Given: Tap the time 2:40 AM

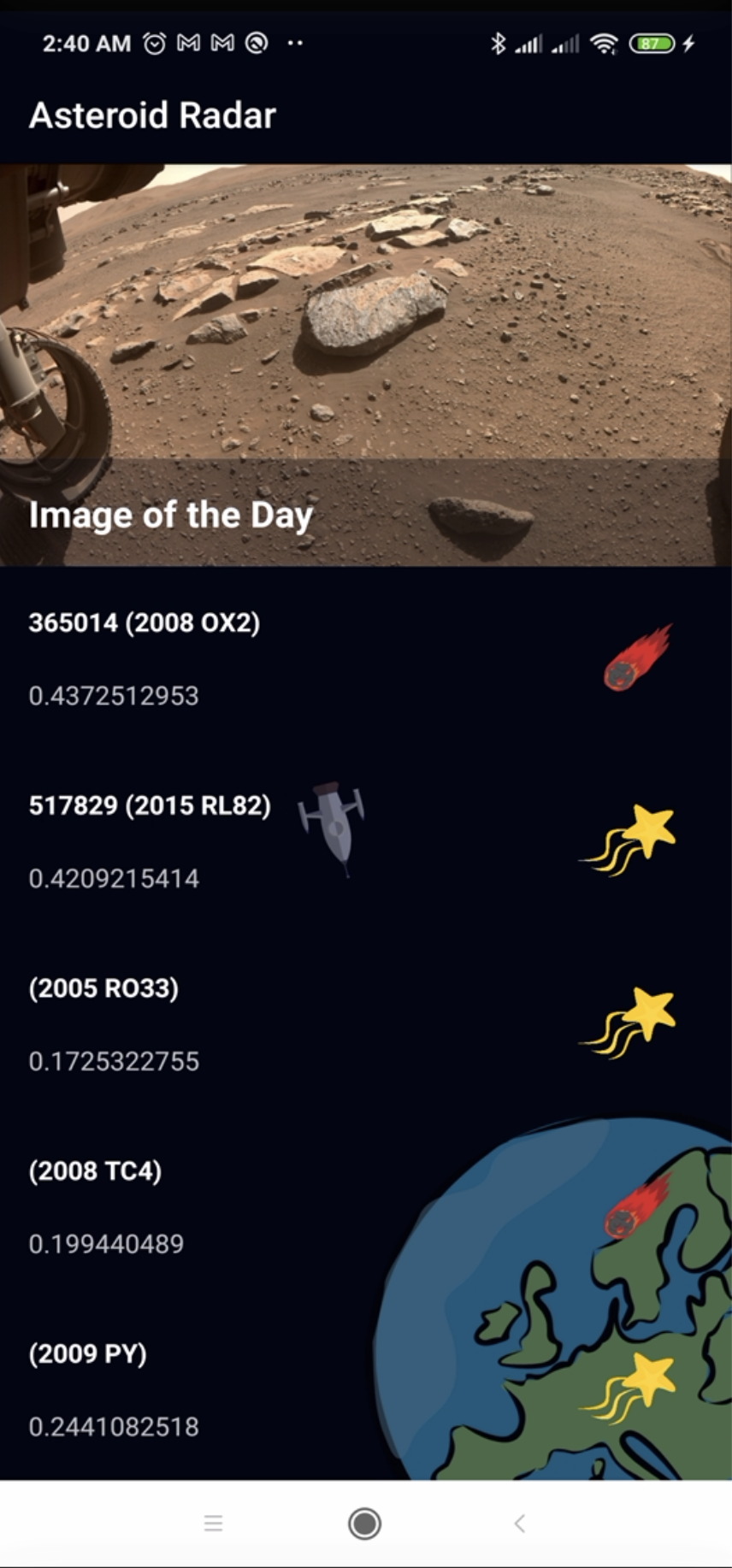Looking at the screenshot, I should pos(86,43).
